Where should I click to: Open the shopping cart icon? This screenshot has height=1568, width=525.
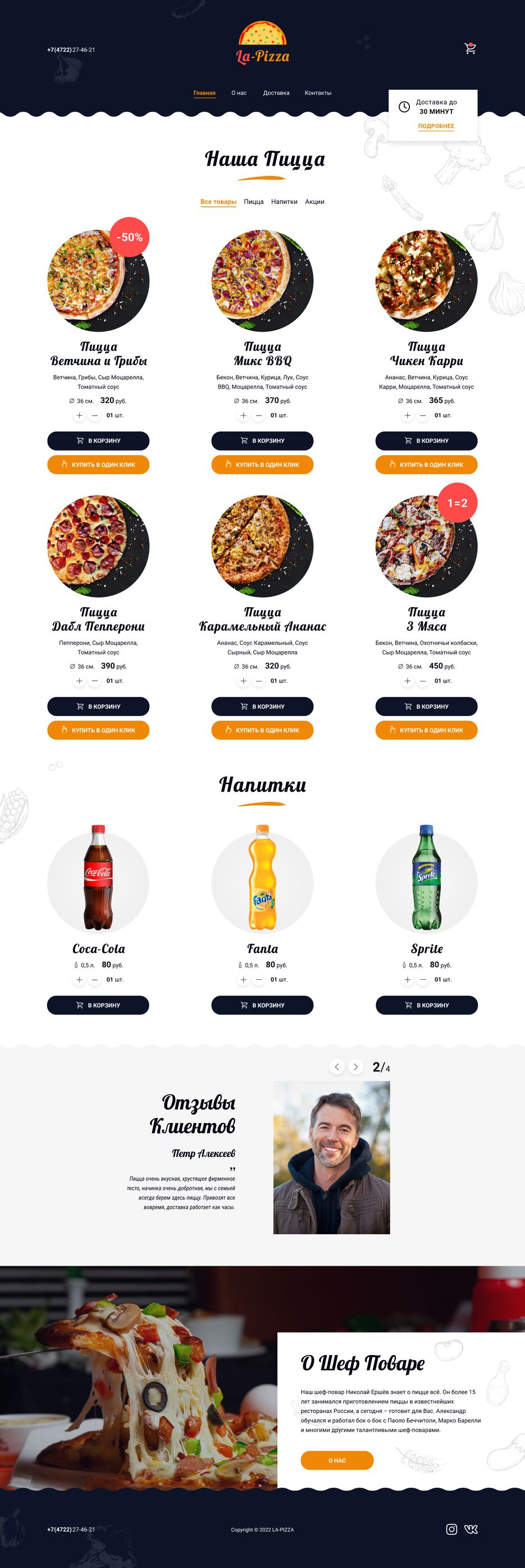pos(469,48)
